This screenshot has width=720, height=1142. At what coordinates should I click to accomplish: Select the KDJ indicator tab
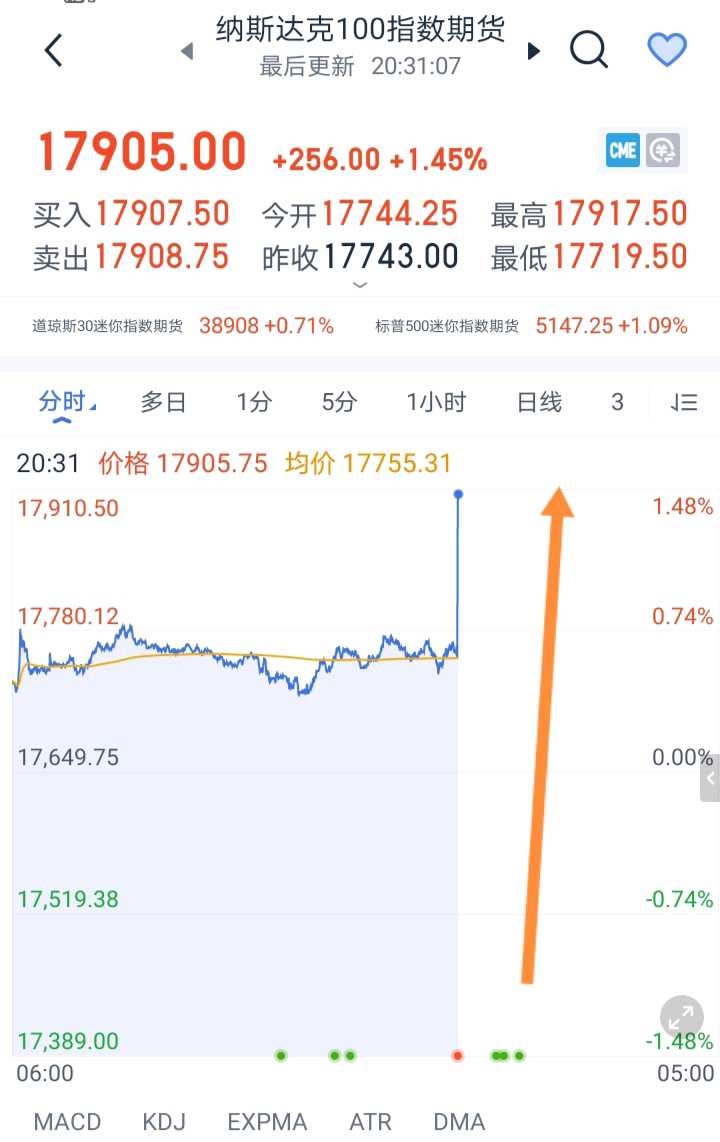163,1122
